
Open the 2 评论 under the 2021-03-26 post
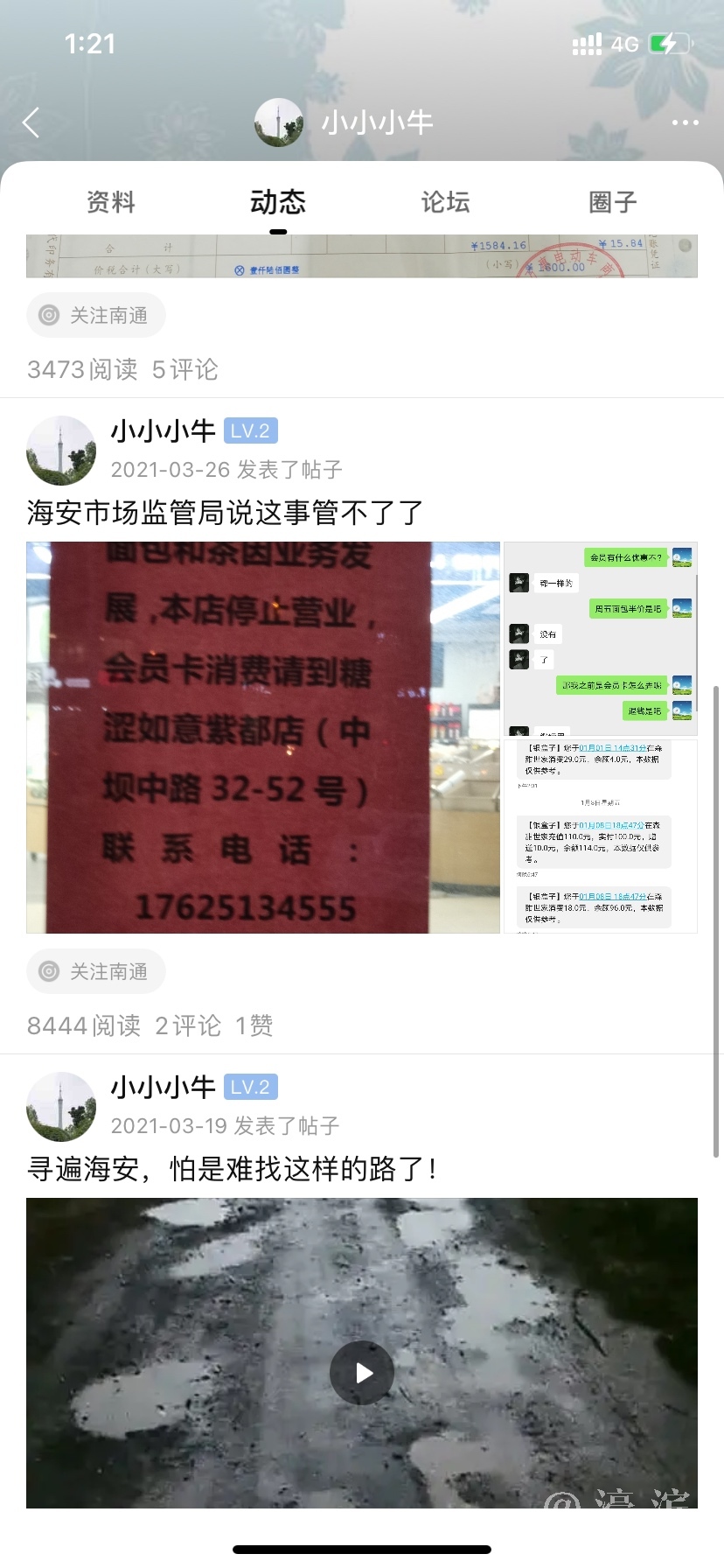tap(188, 1025)
